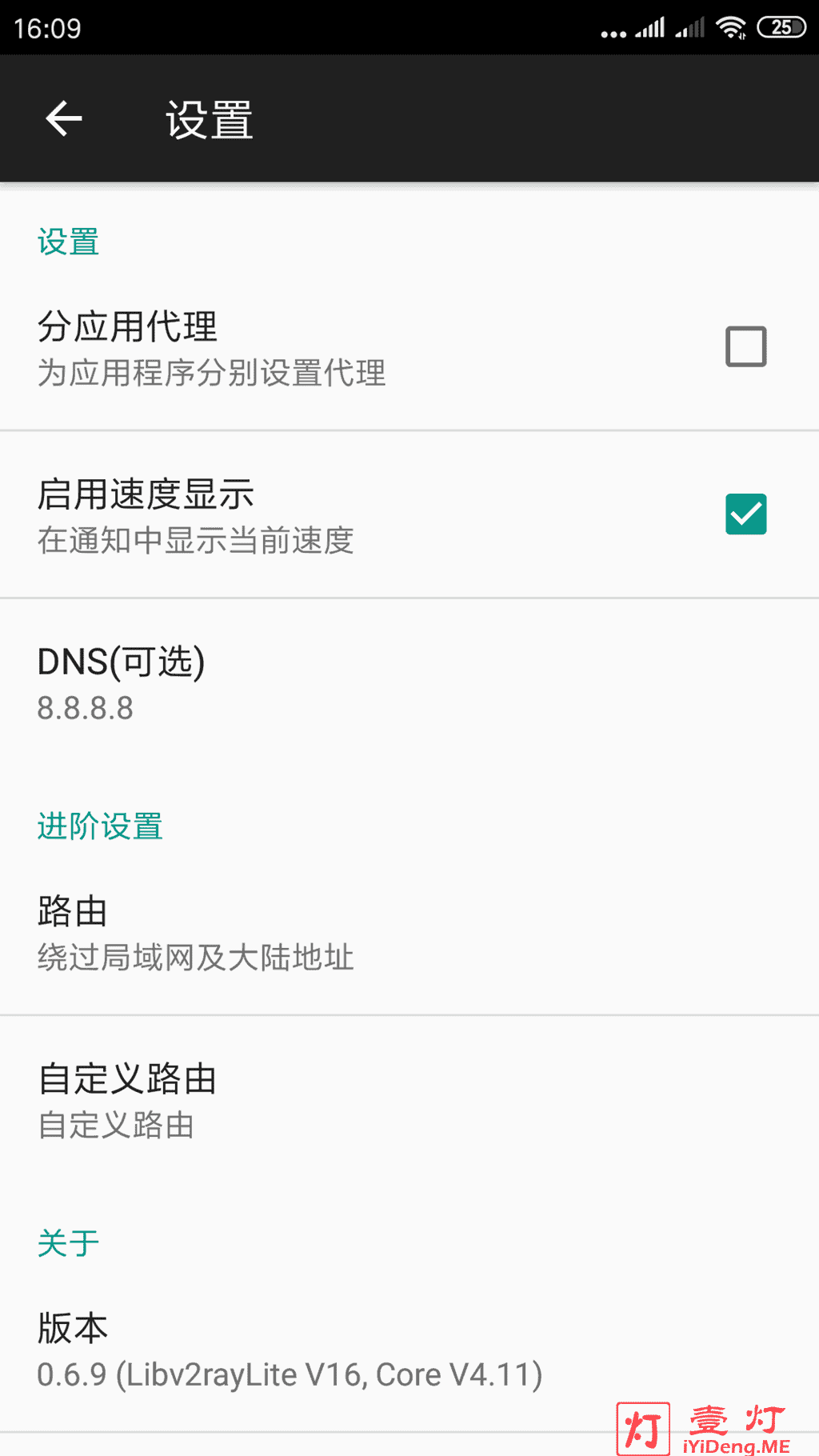This screenshot has height=1456, width=819.
Task: Open the 路由 routing option
Action: tap(409, 932)
